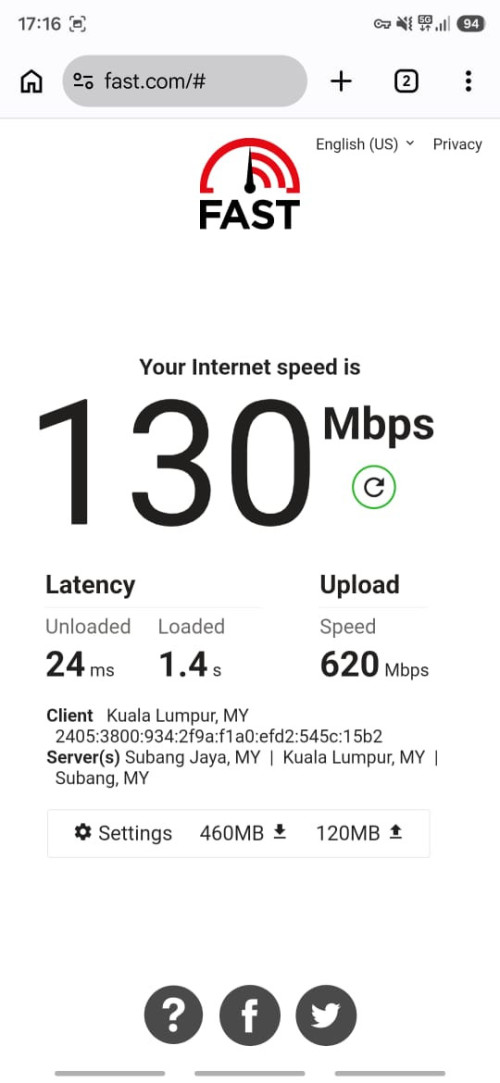Share result on Facebook
500x1083 pixels.
(250, 1015)
